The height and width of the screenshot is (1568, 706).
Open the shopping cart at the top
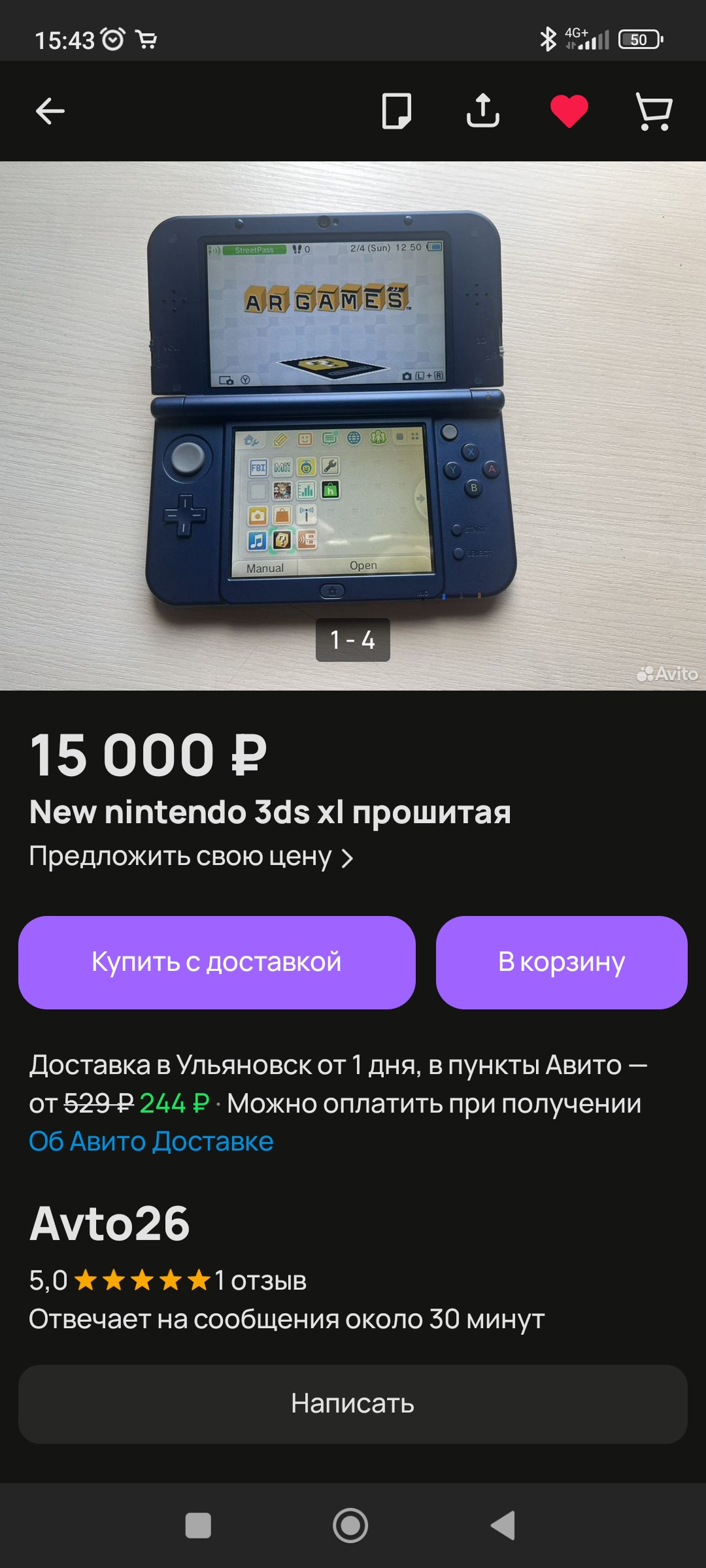[x=654, y=111]
